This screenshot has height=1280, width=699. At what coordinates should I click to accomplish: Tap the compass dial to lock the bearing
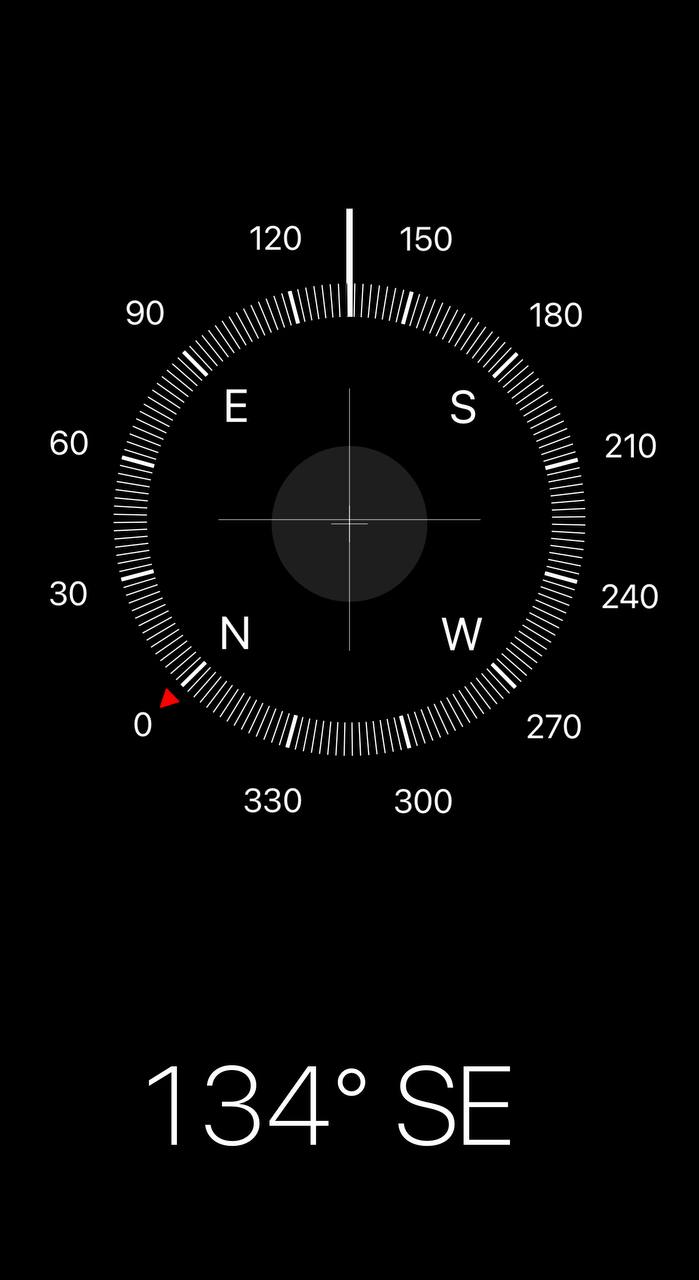click(x=349, y=520)
